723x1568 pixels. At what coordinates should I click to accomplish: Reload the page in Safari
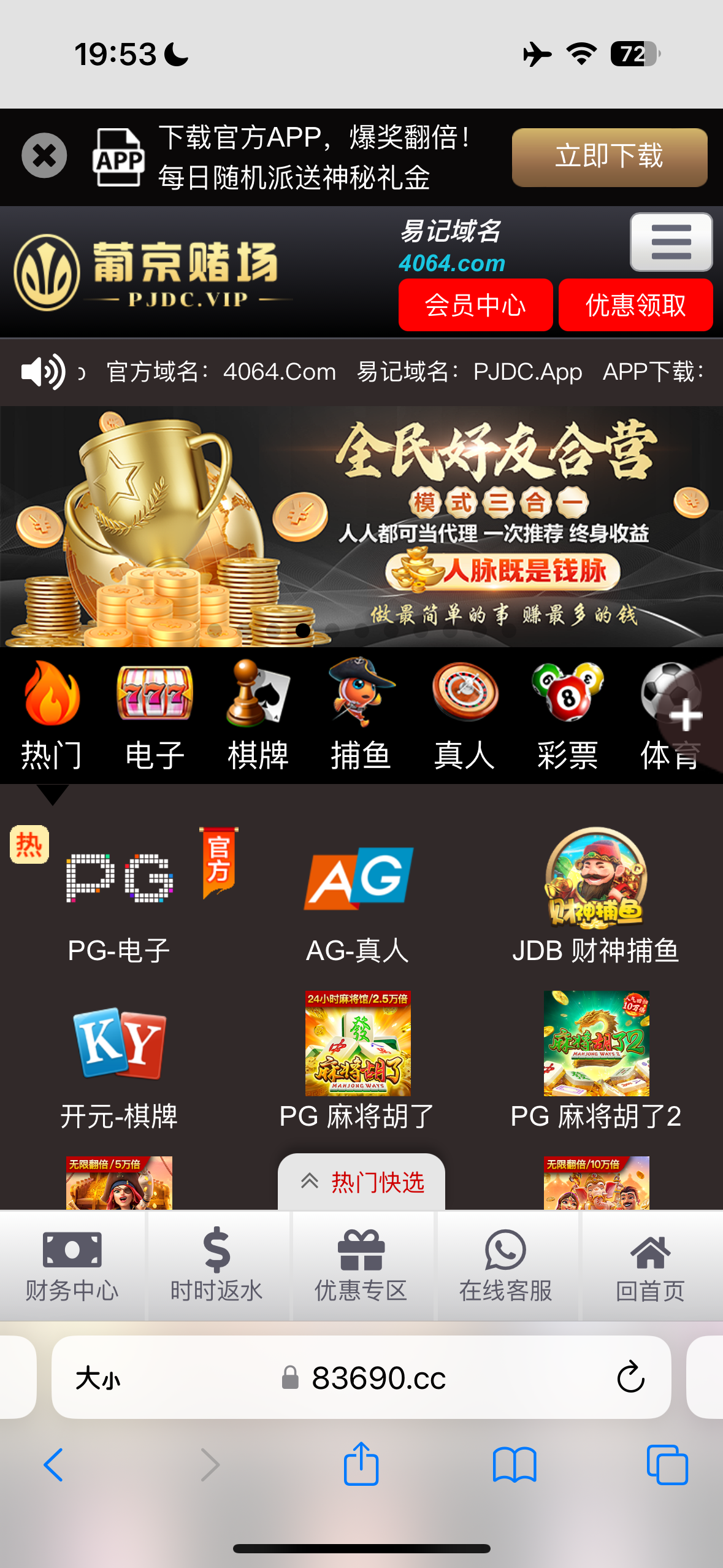tap(630, 1378)
